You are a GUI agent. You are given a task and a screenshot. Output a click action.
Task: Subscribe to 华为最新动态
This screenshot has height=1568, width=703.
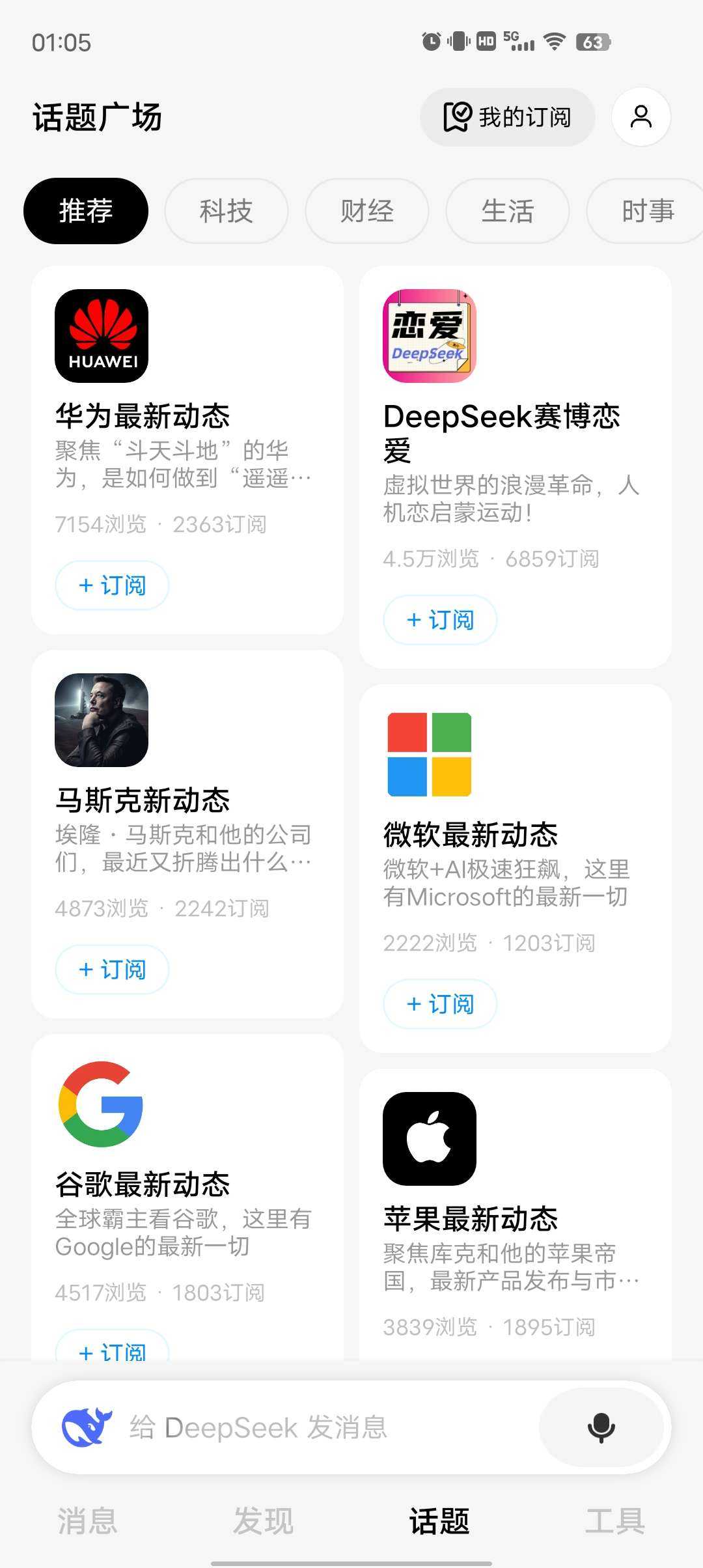click(112, 585)
